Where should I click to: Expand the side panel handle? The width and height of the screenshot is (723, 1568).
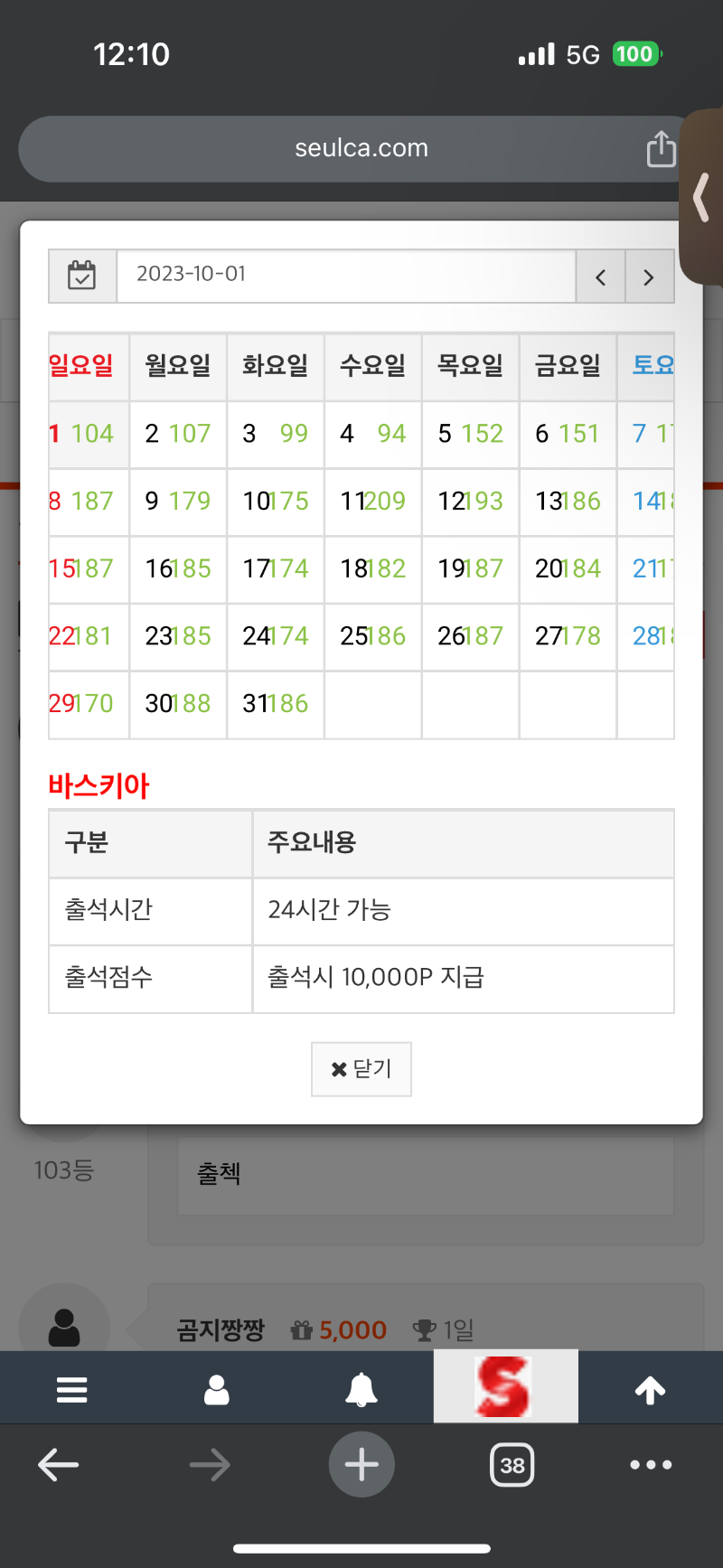pos(702,198)
